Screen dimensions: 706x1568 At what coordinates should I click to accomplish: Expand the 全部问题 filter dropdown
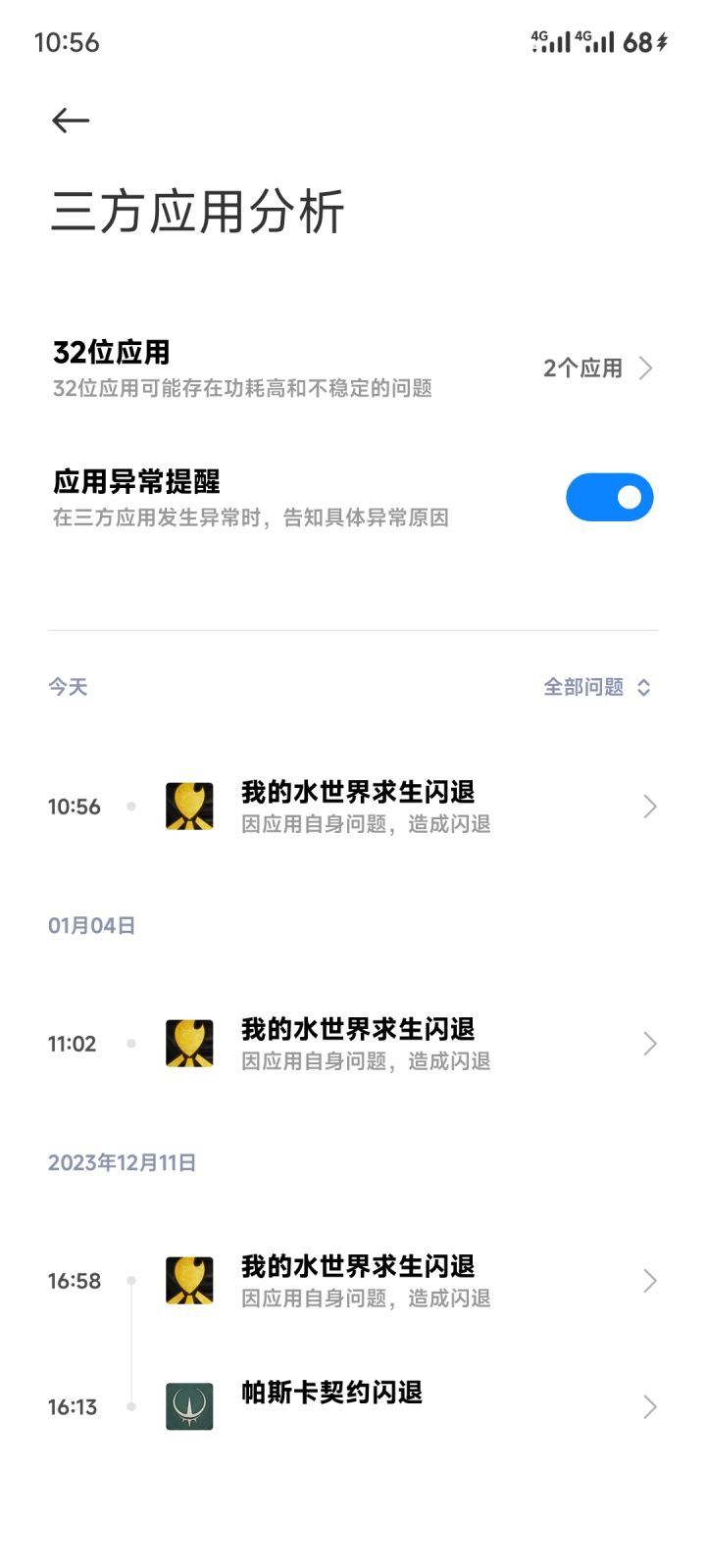click(597, 687)
